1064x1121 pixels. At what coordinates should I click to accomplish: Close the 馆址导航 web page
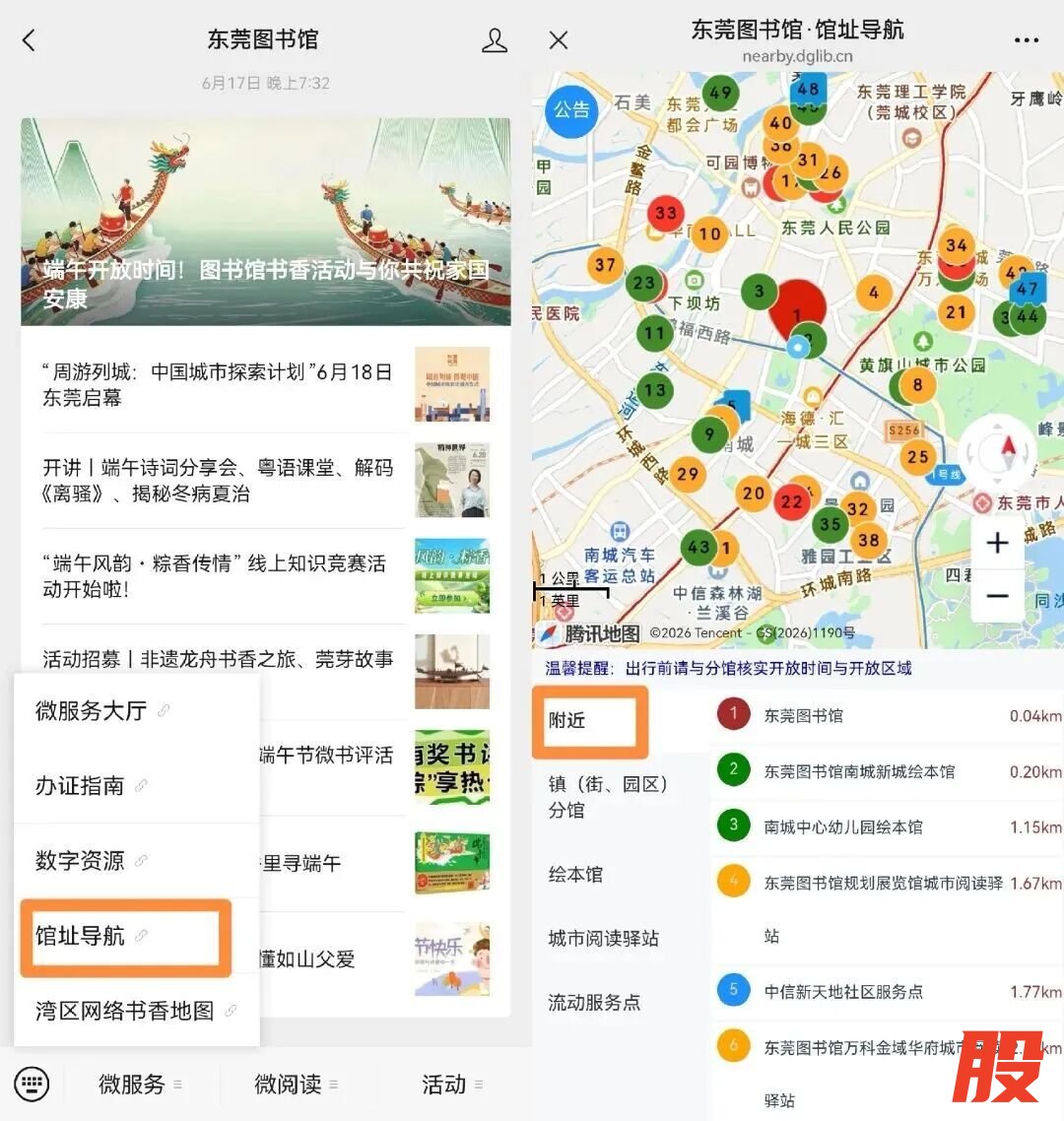click(559, 40)
